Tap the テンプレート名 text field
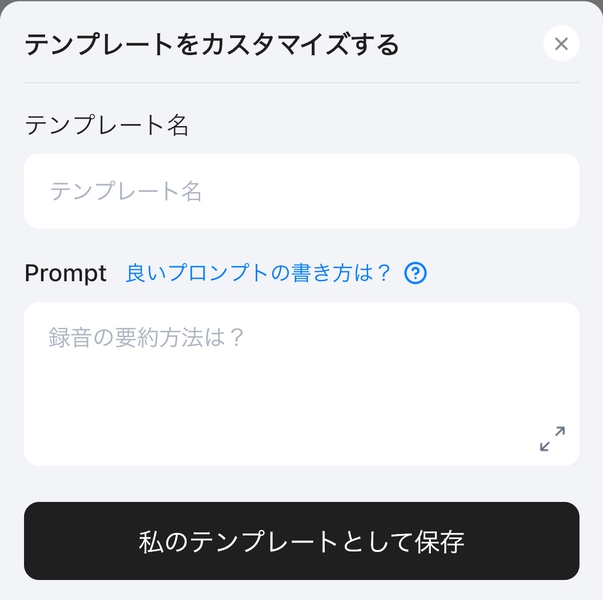 tap(301, 191)
